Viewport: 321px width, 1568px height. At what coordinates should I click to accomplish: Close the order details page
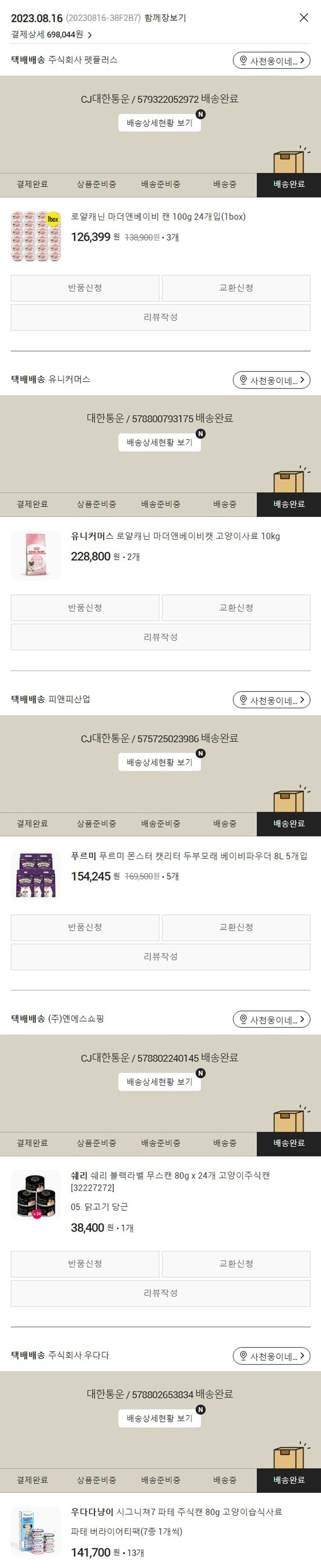(x=303, y=18)
